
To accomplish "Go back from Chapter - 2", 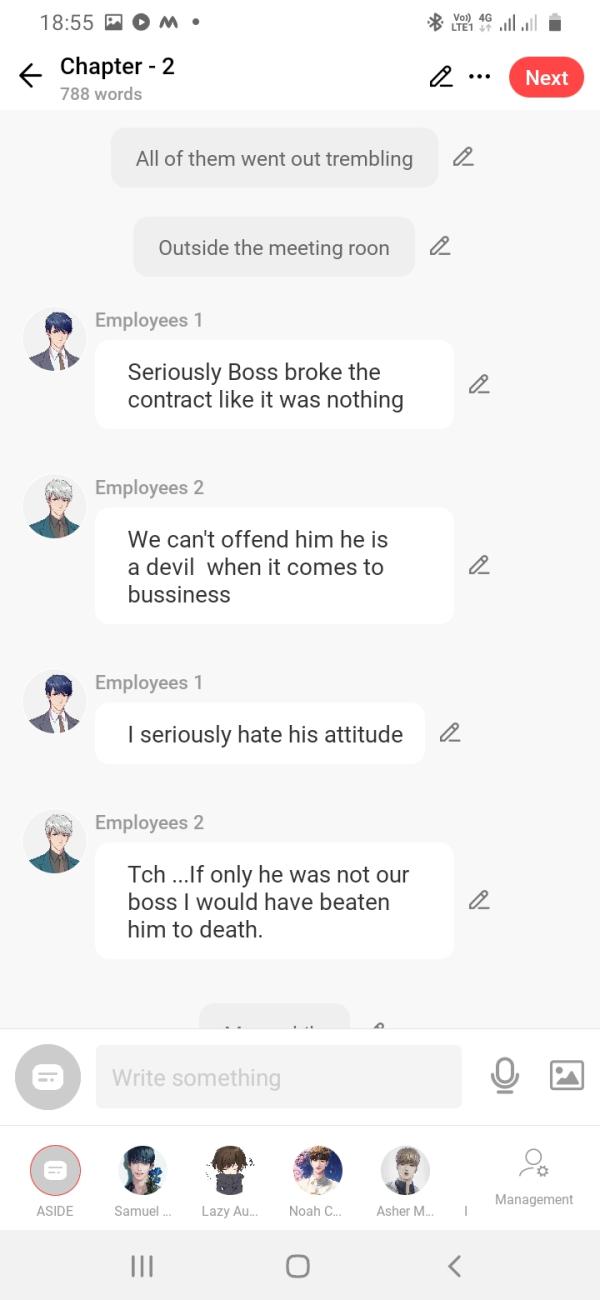I will pos(31,77).
